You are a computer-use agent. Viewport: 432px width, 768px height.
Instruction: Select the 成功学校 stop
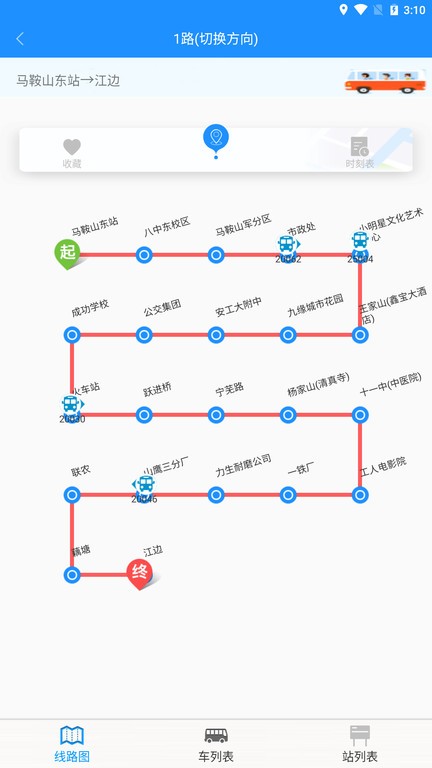(72, 335)
